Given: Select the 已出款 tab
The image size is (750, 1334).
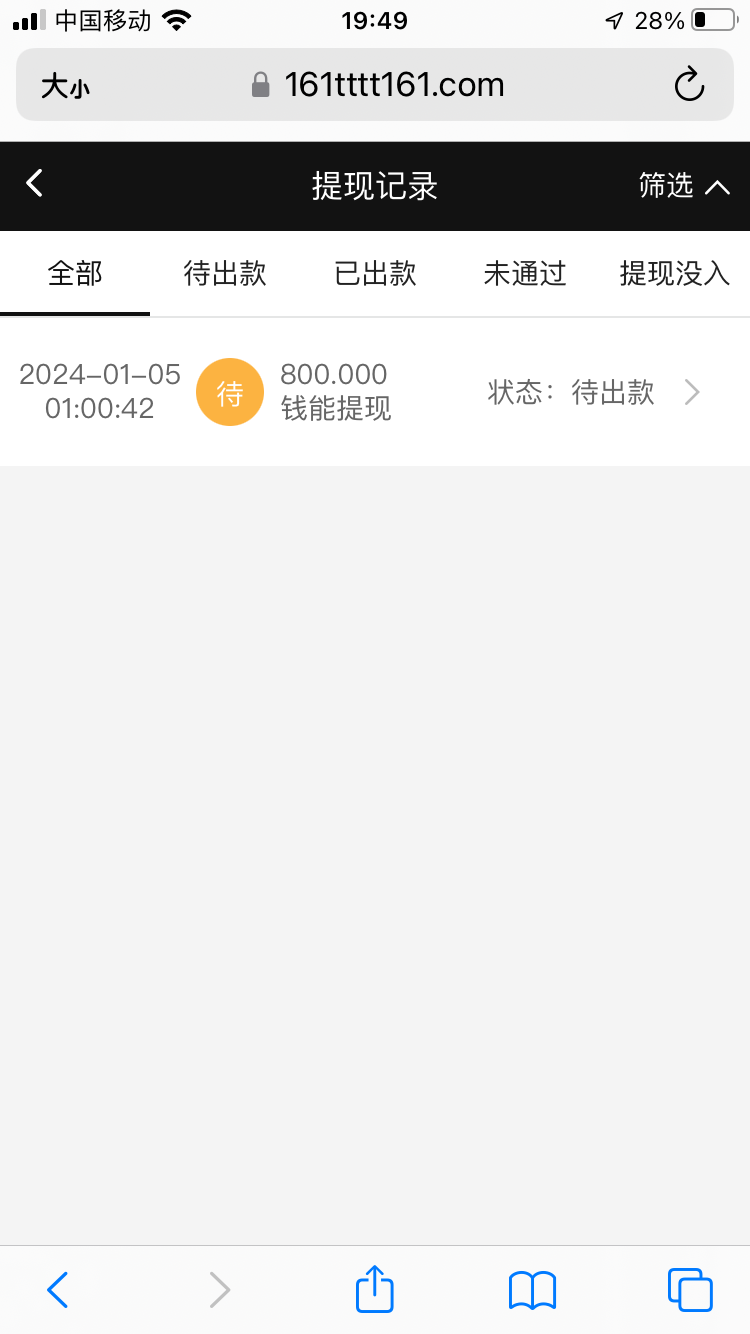Looking at the screenshot, I should (375, 273).
